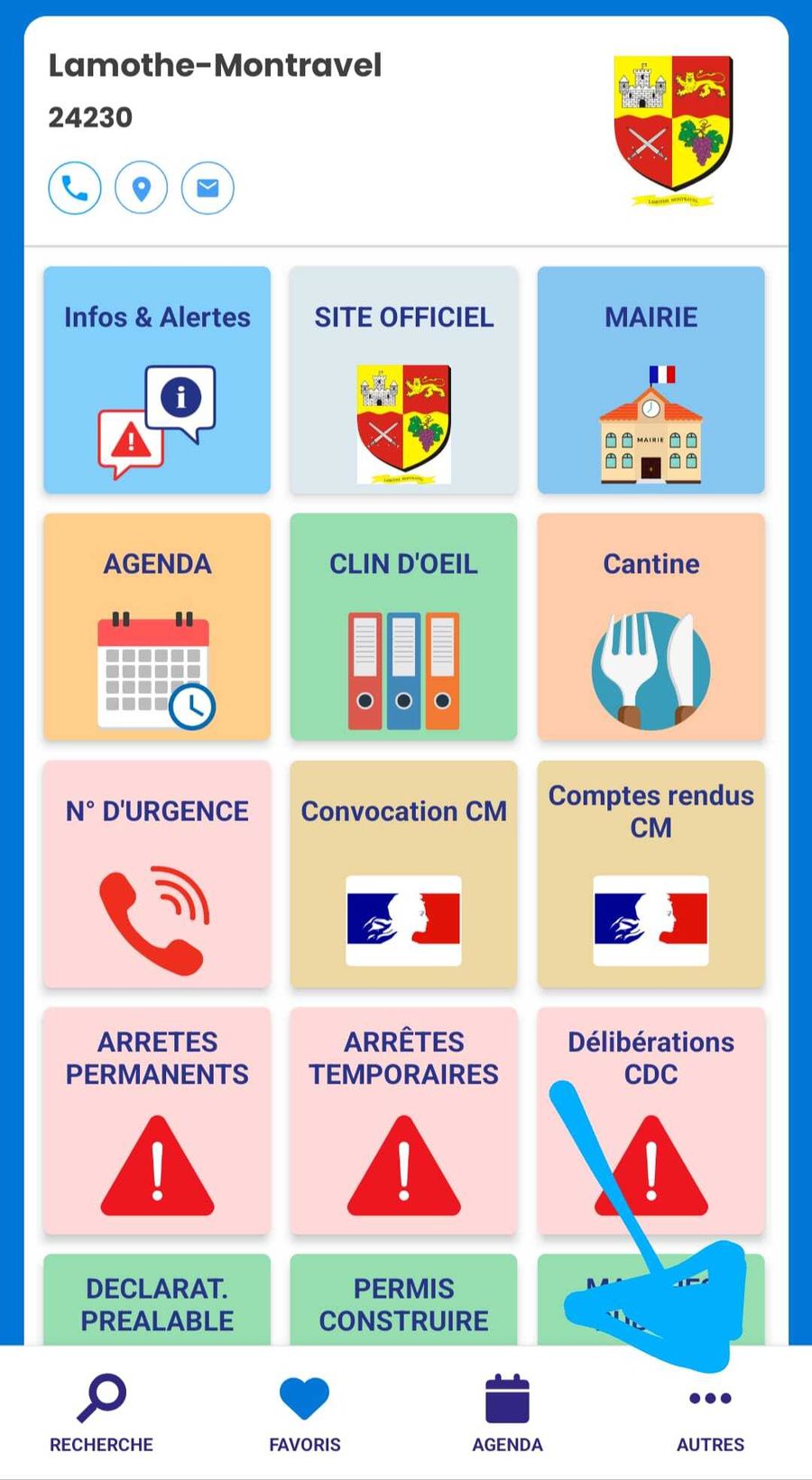Open DECLARAT. PREALABLE tile

click(157, 1302)
